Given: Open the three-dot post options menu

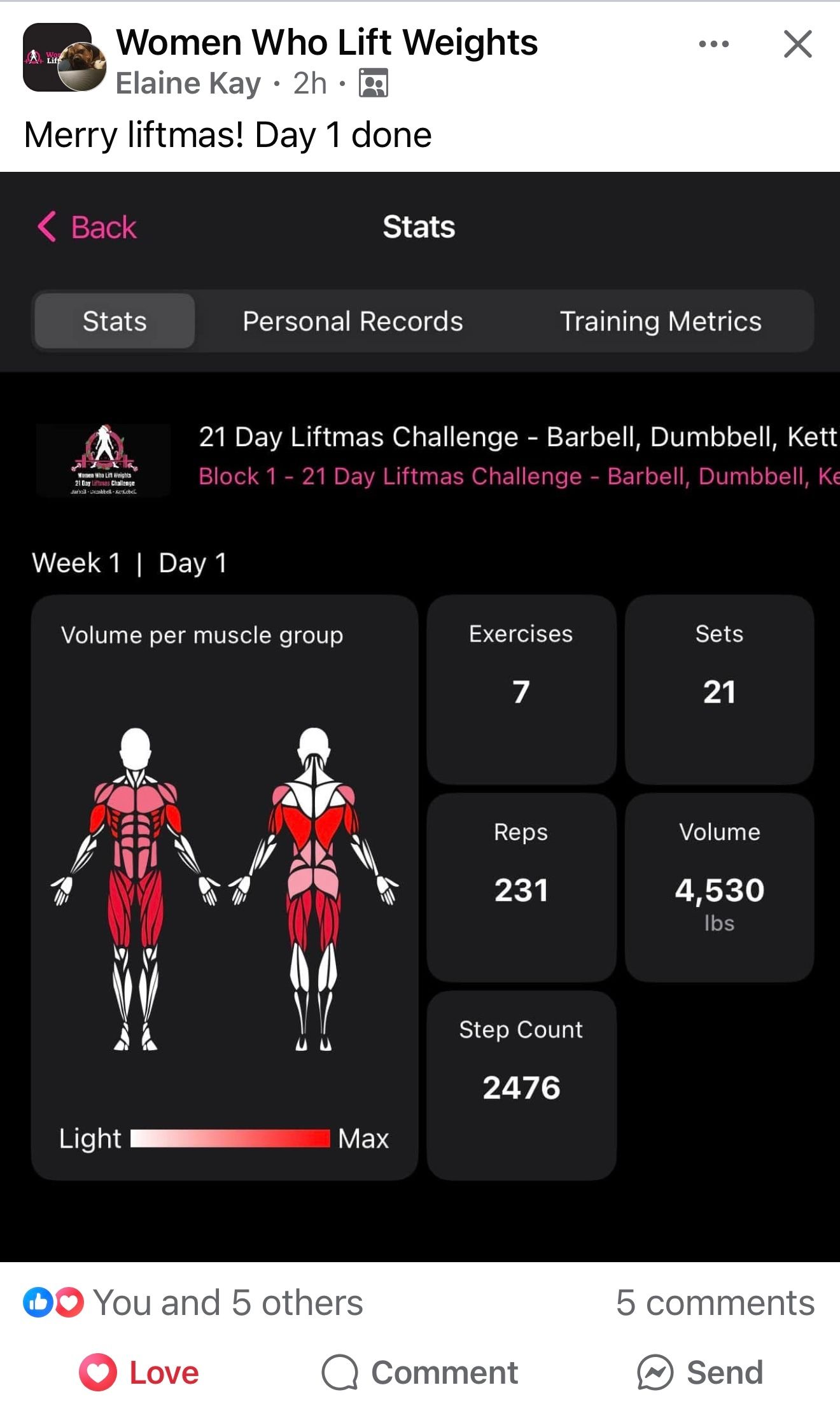Looking at the screenshot, I should (x=713, y=44).
